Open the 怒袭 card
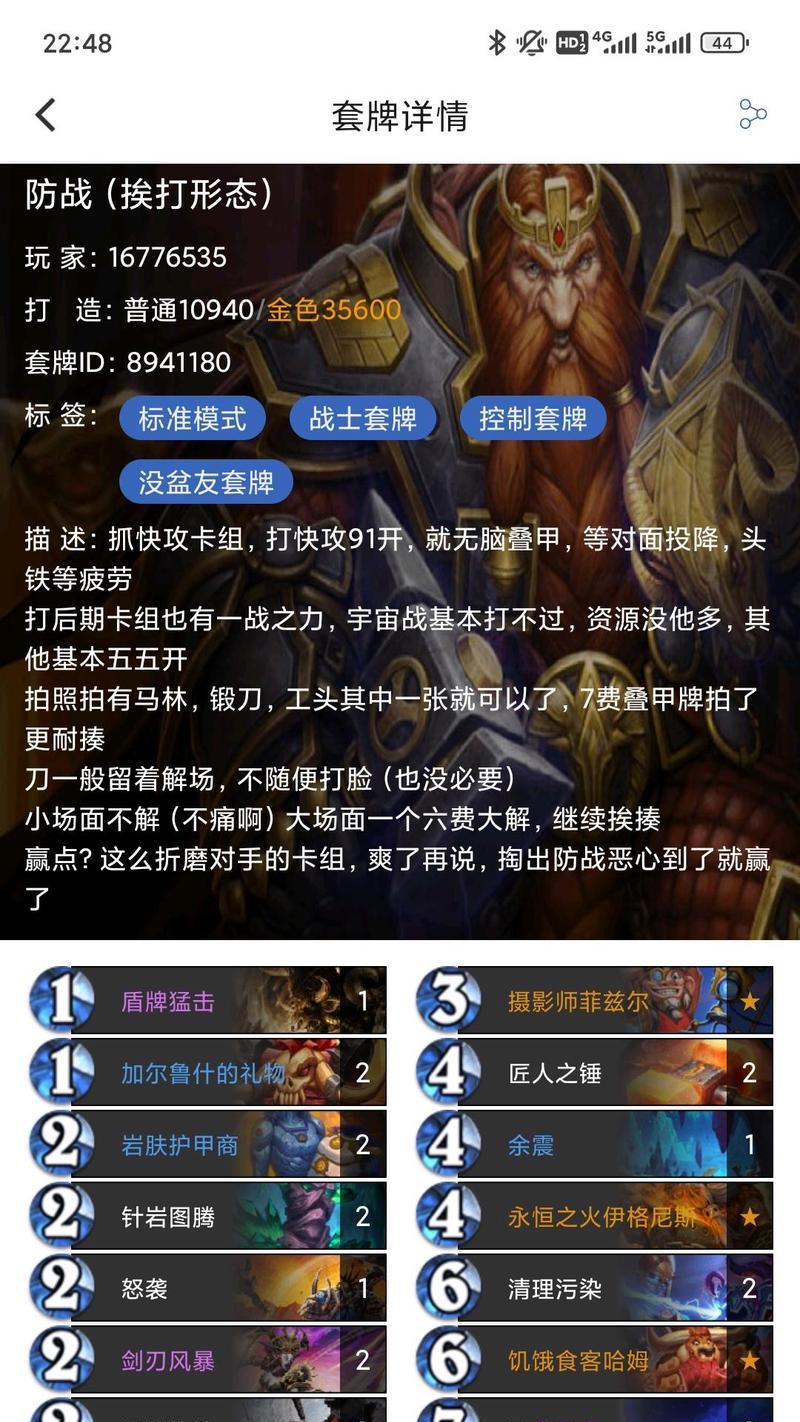The image size is (800, 1422). tap(208, 1289)
